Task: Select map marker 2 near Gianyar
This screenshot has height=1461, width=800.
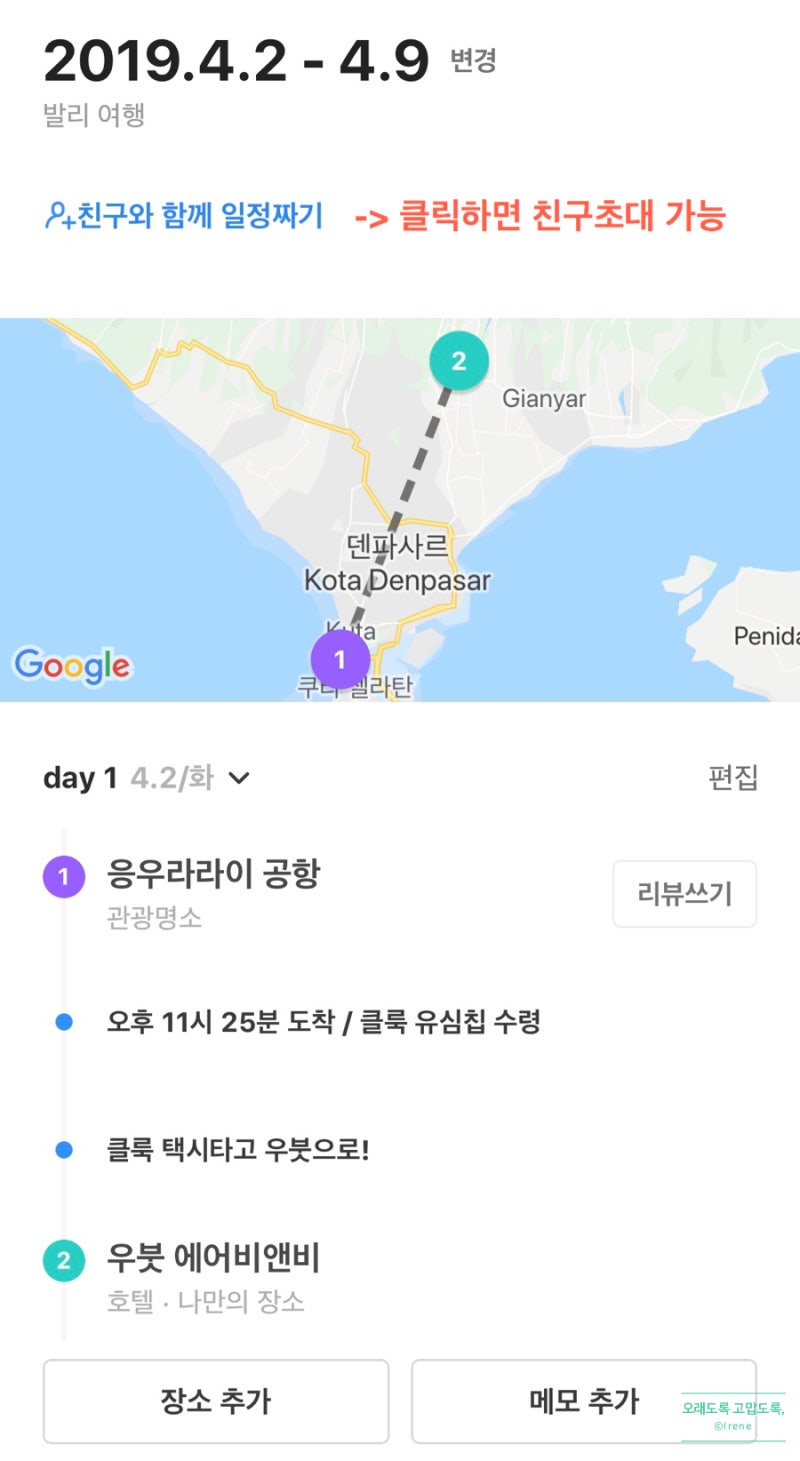Action: 458,361
